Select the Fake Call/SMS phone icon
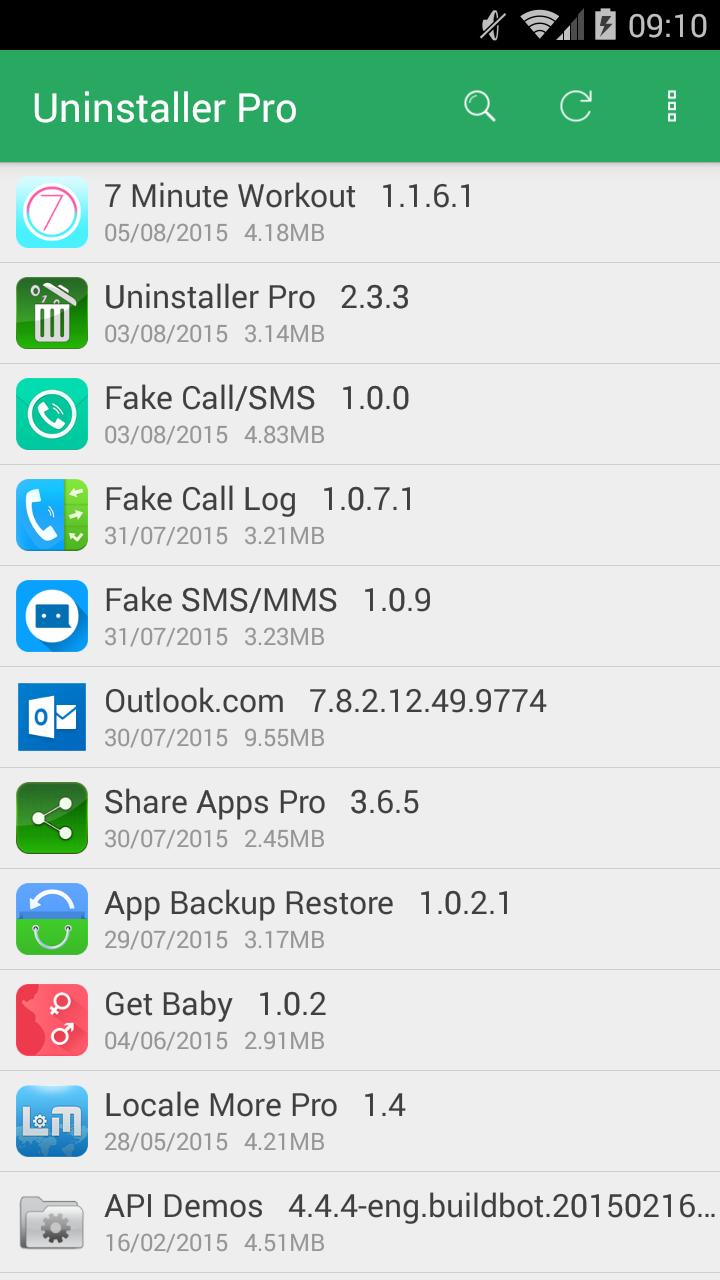Screen dimensions: 720x1280 pos(51,414)
